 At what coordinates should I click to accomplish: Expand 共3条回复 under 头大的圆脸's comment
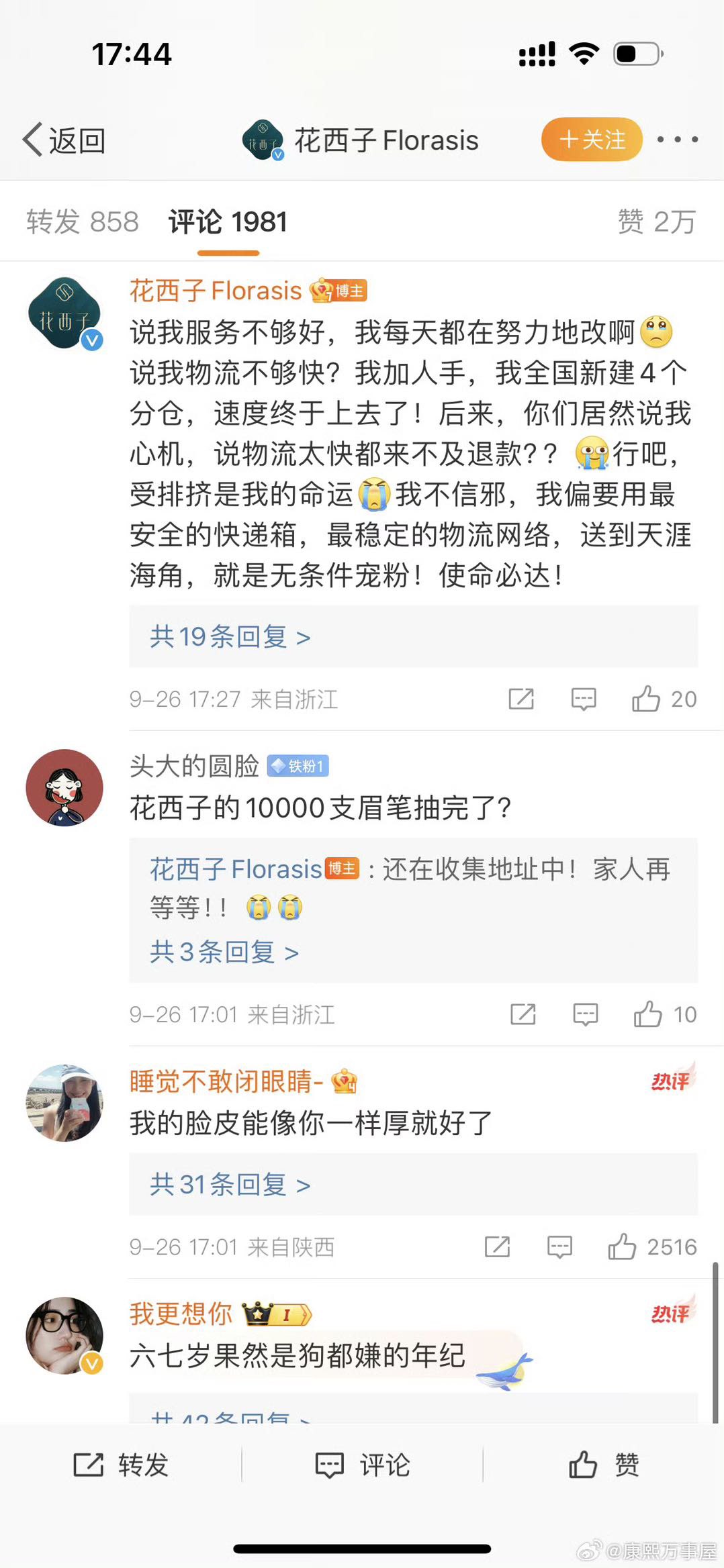pyautogui.click(x=224, y=952)
